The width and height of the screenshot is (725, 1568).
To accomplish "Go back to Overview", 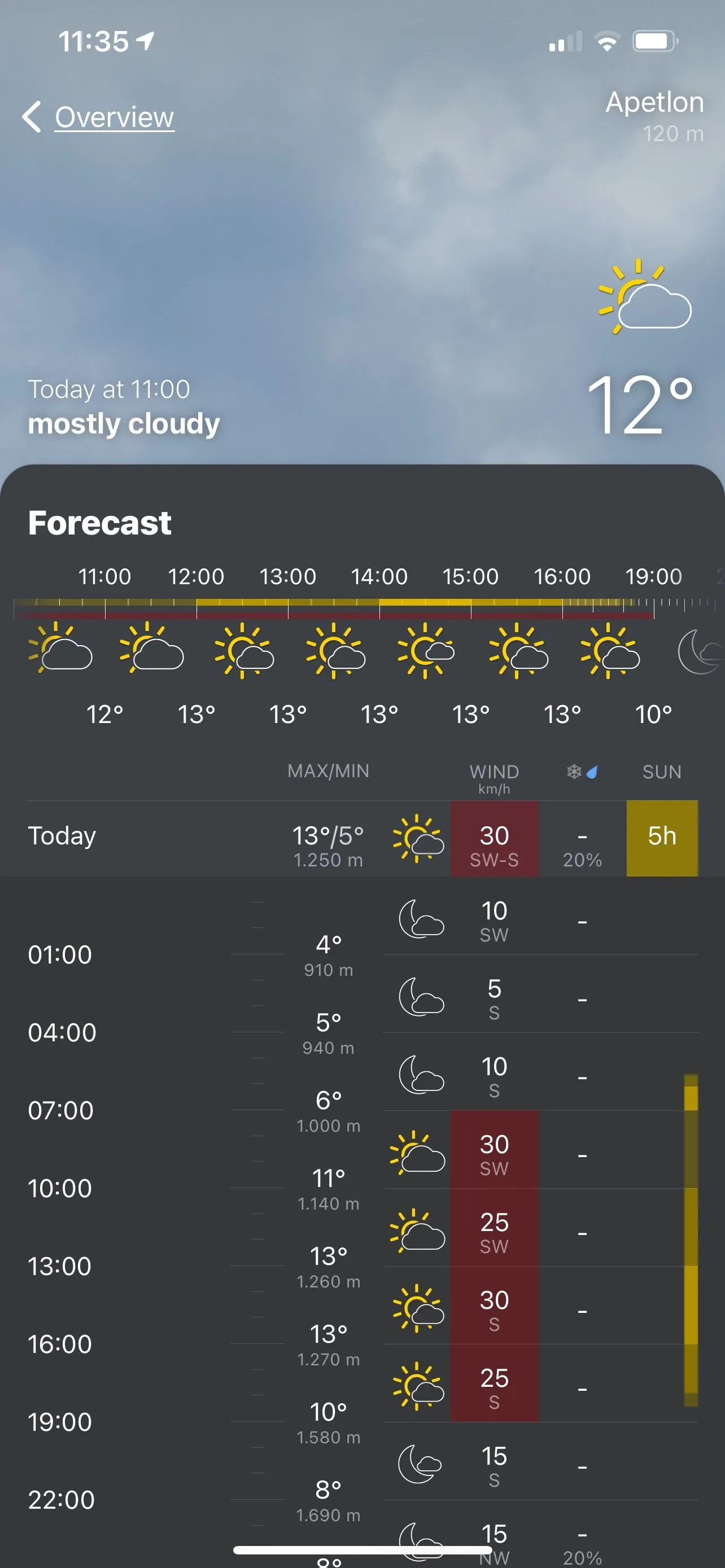I will (100, 117).
